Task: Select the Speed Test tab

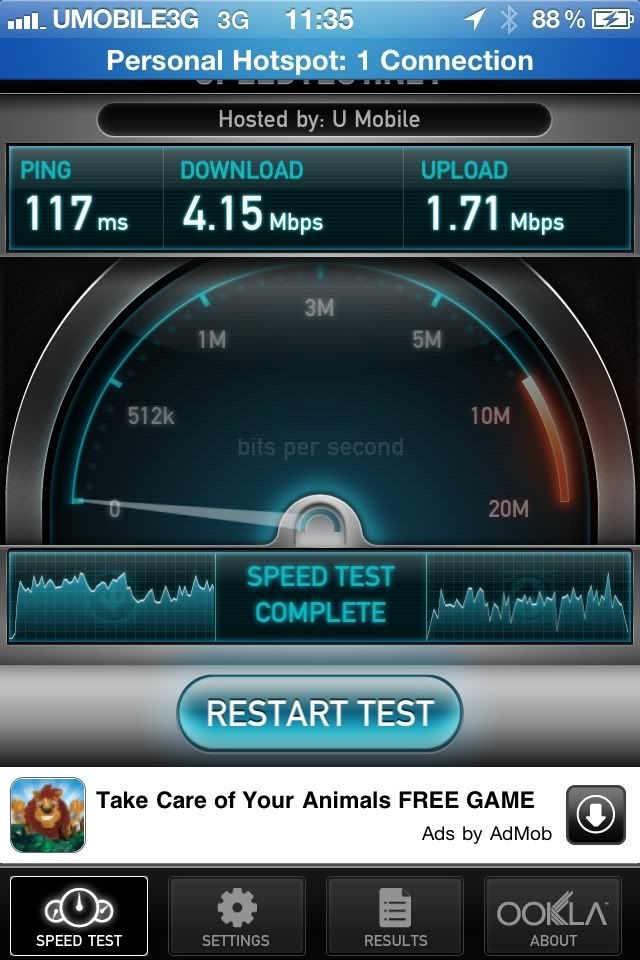Action: 79,916
